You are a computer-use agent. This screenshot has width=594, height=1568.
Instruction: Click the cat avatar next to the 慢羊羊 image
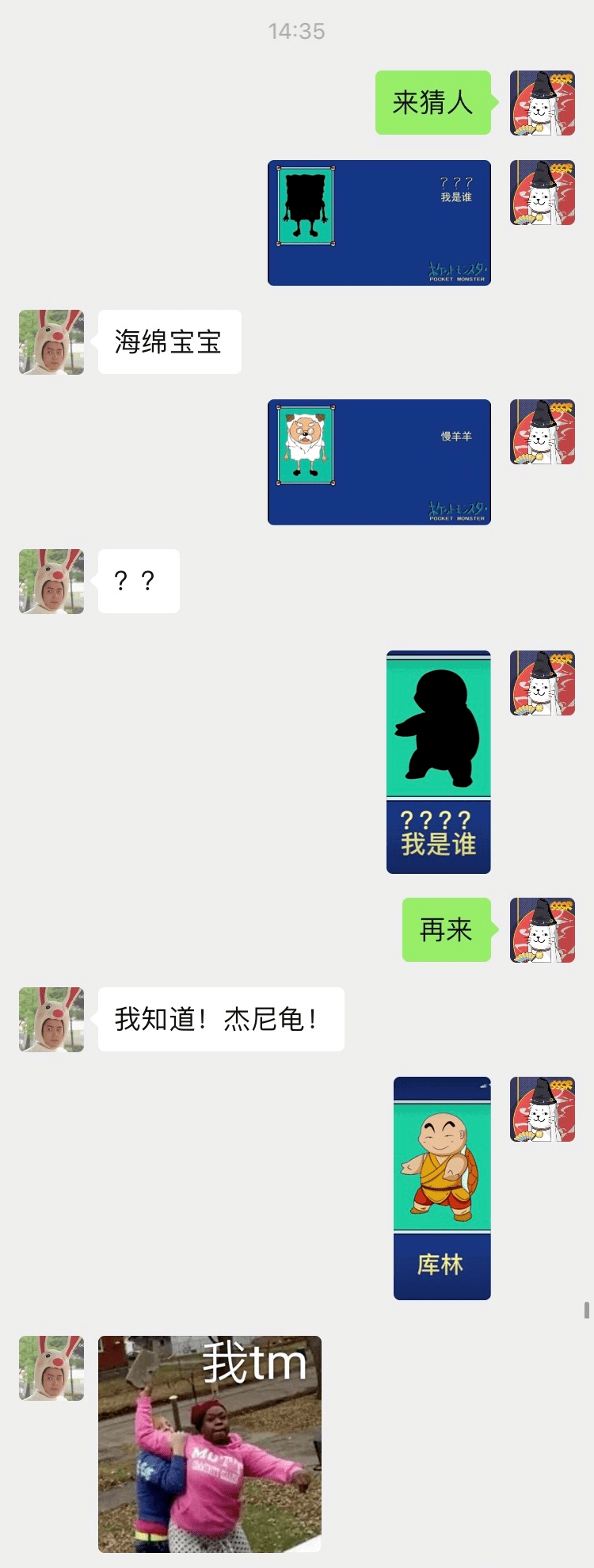[x=543, y=433]
